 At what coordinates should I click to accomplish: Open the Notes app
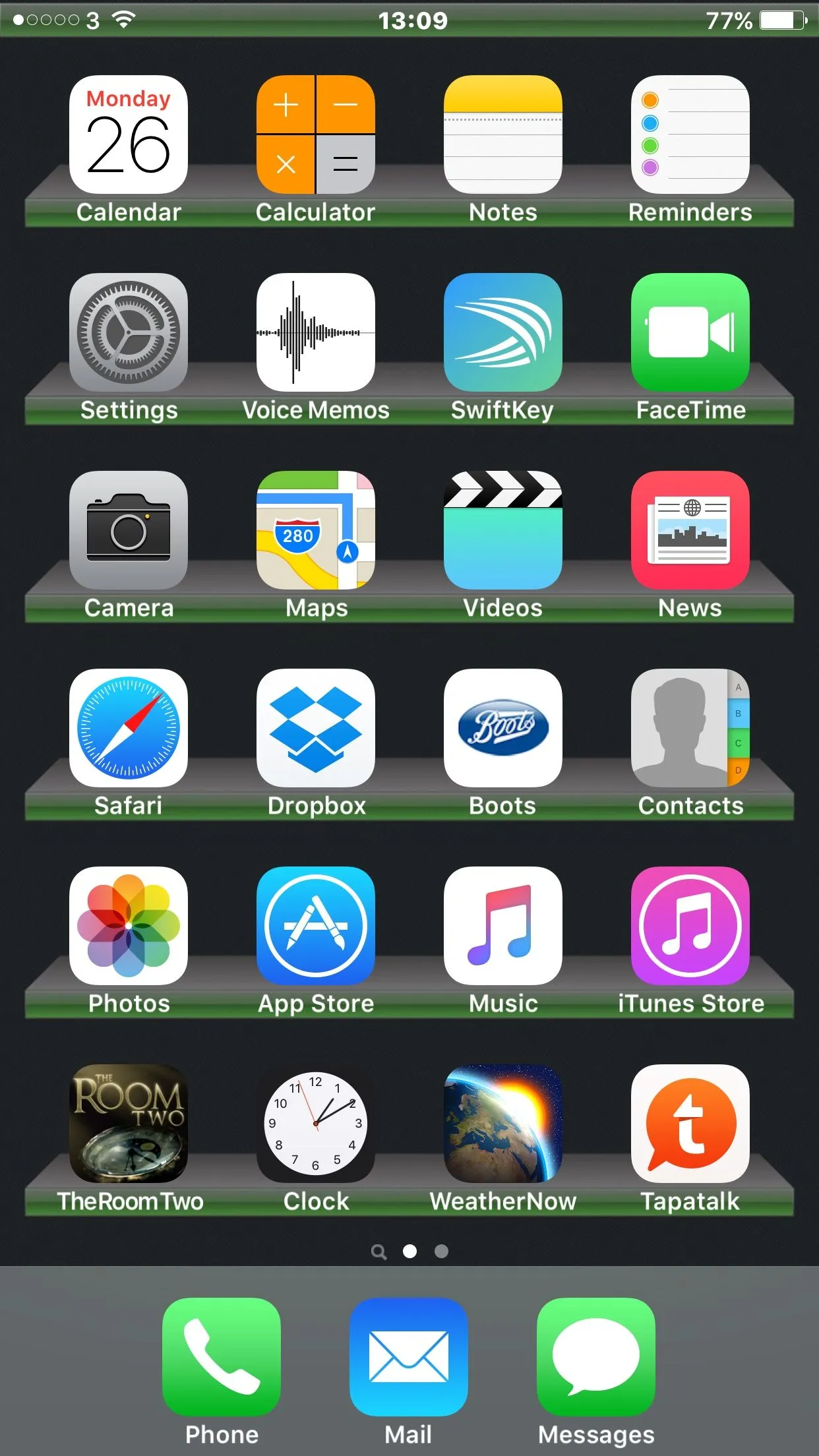pos(503,135)
